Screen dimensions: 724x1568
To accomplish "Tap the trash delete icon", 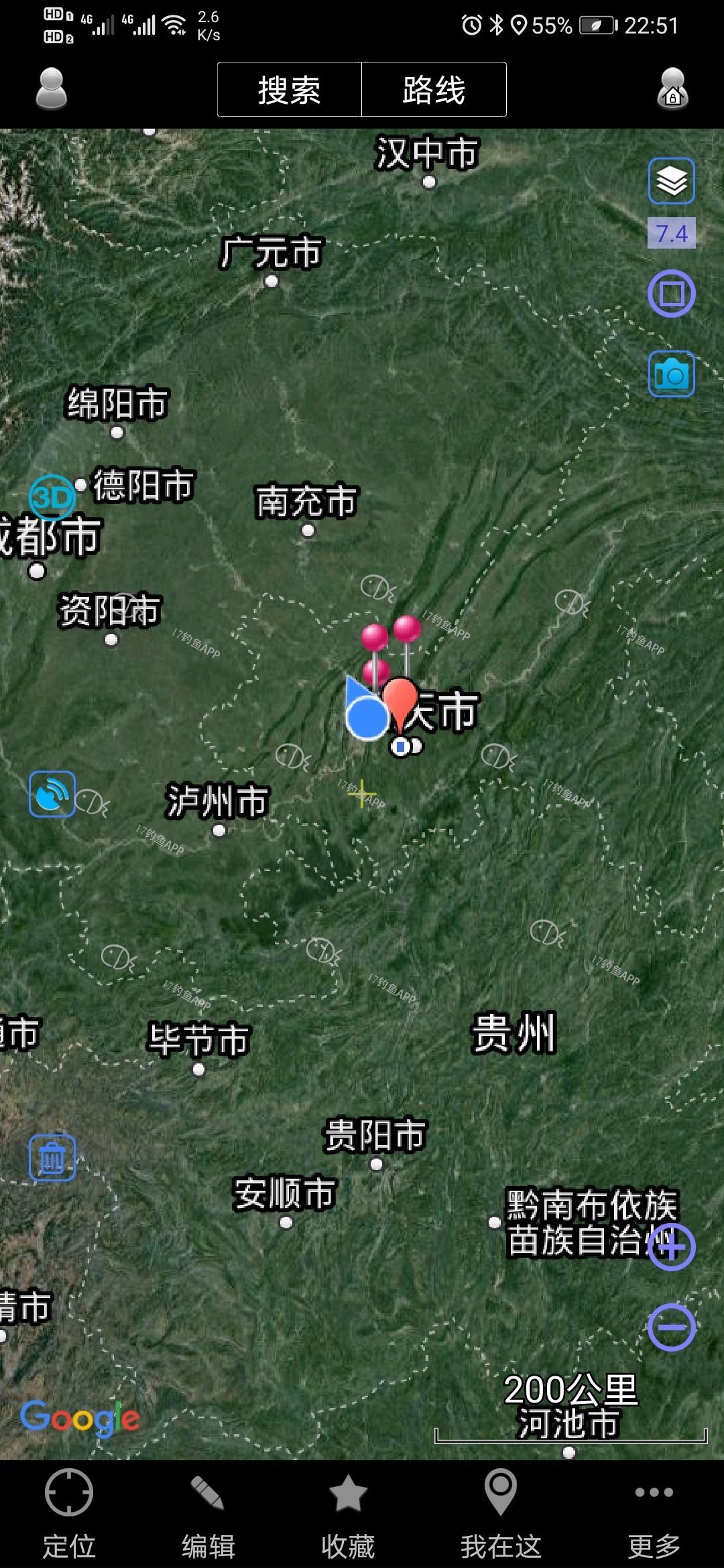I will click(x=52, y=1158).
